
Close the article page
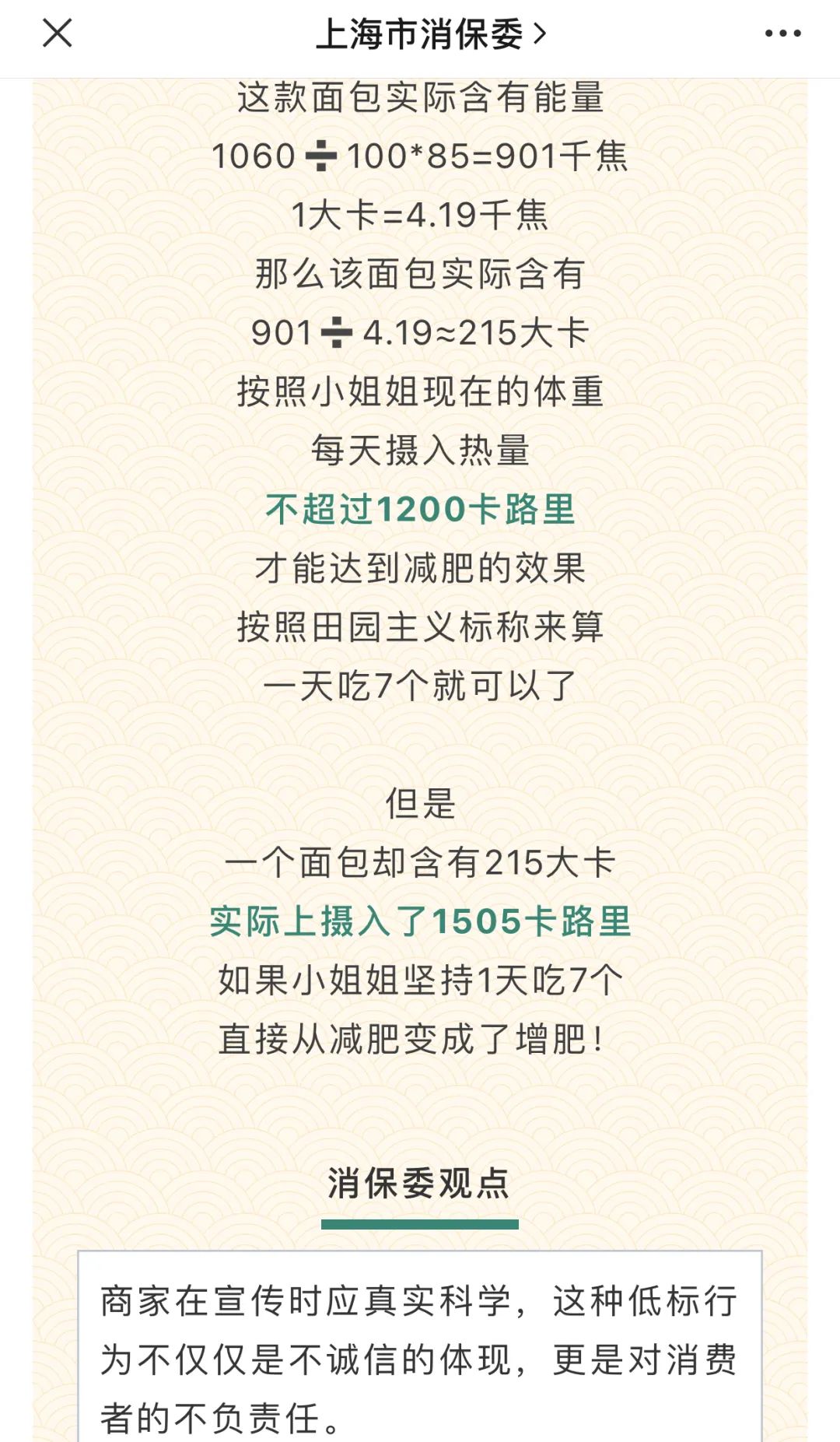click(x=57, y=33)
